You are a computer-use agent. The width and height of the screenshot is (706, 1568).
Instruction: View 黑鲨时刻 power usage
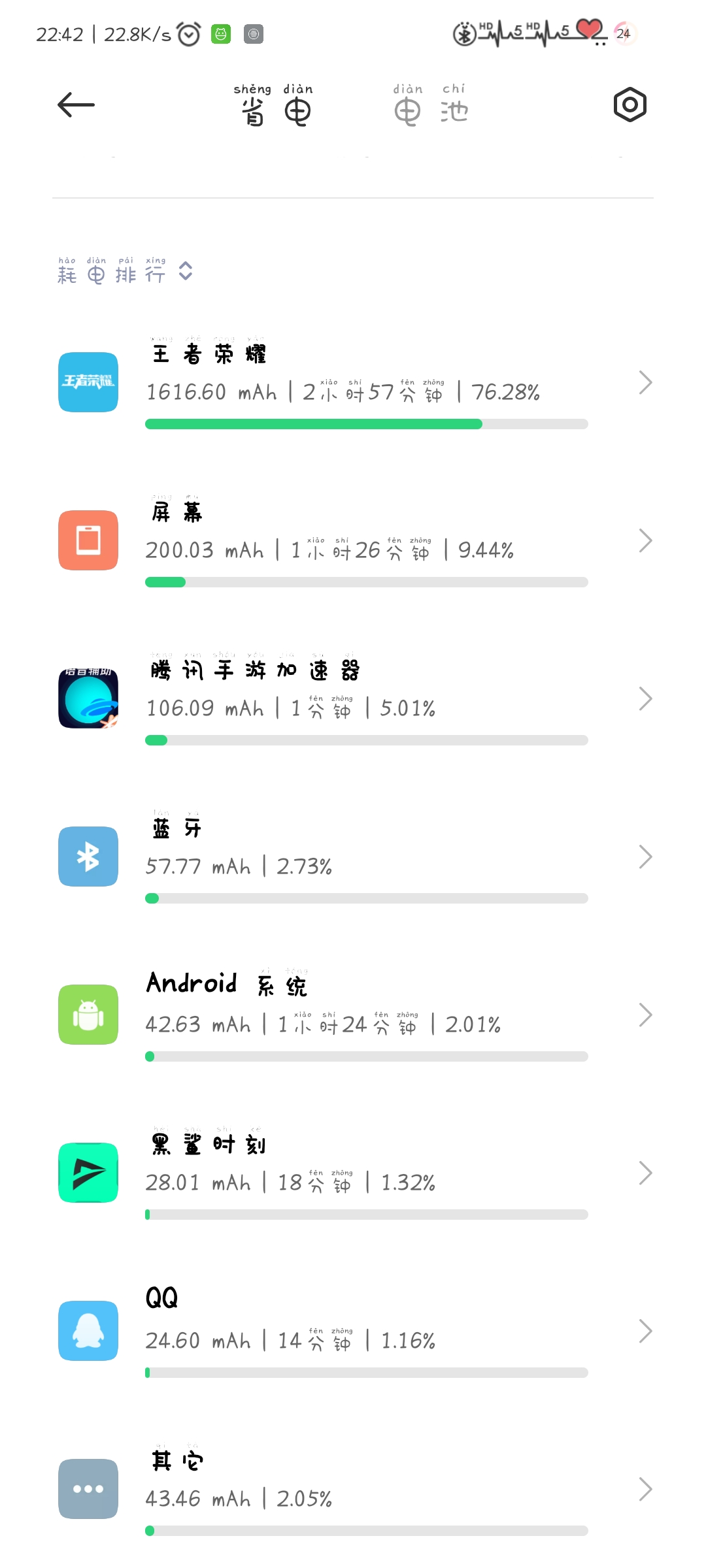click(353, 1173)
